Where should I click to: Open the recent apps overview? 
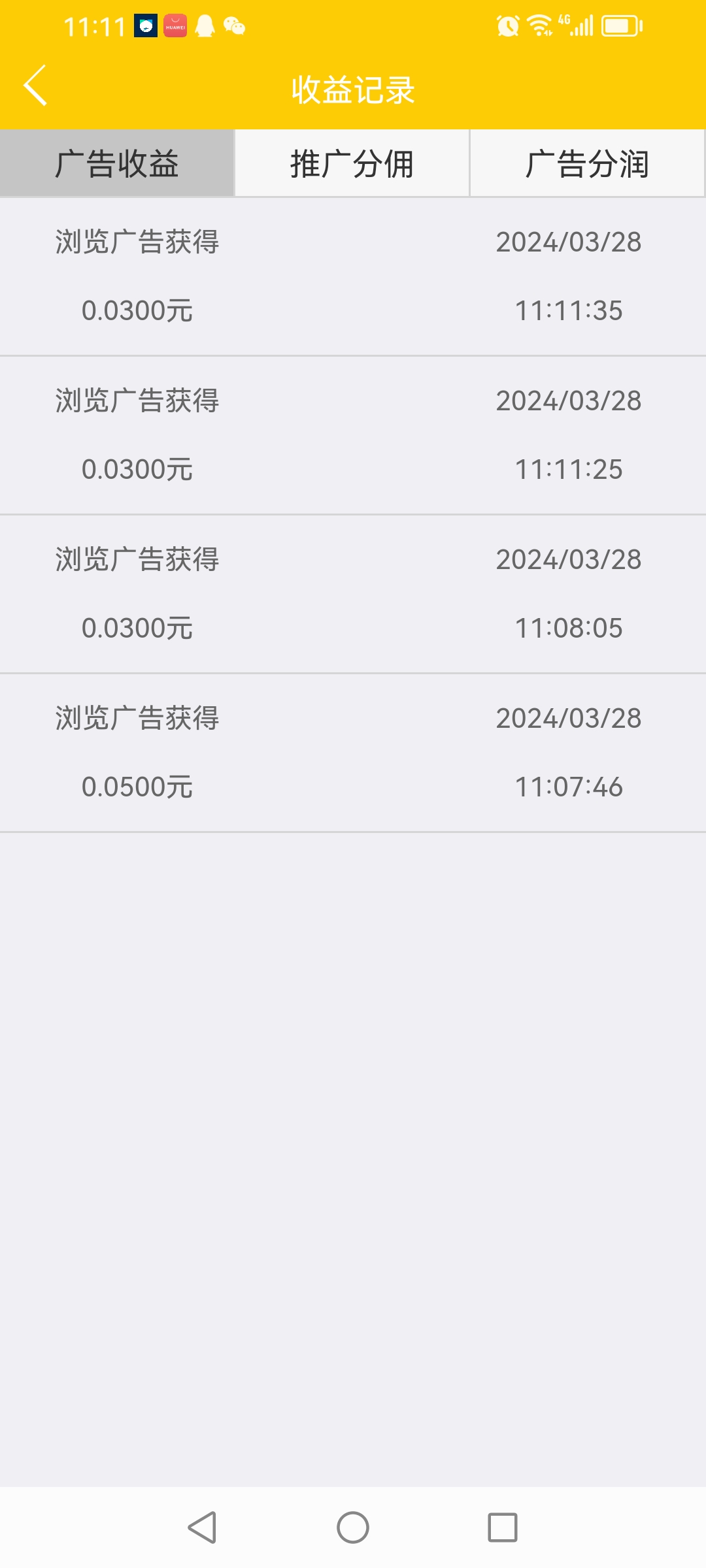click(x=503, y=1527)
